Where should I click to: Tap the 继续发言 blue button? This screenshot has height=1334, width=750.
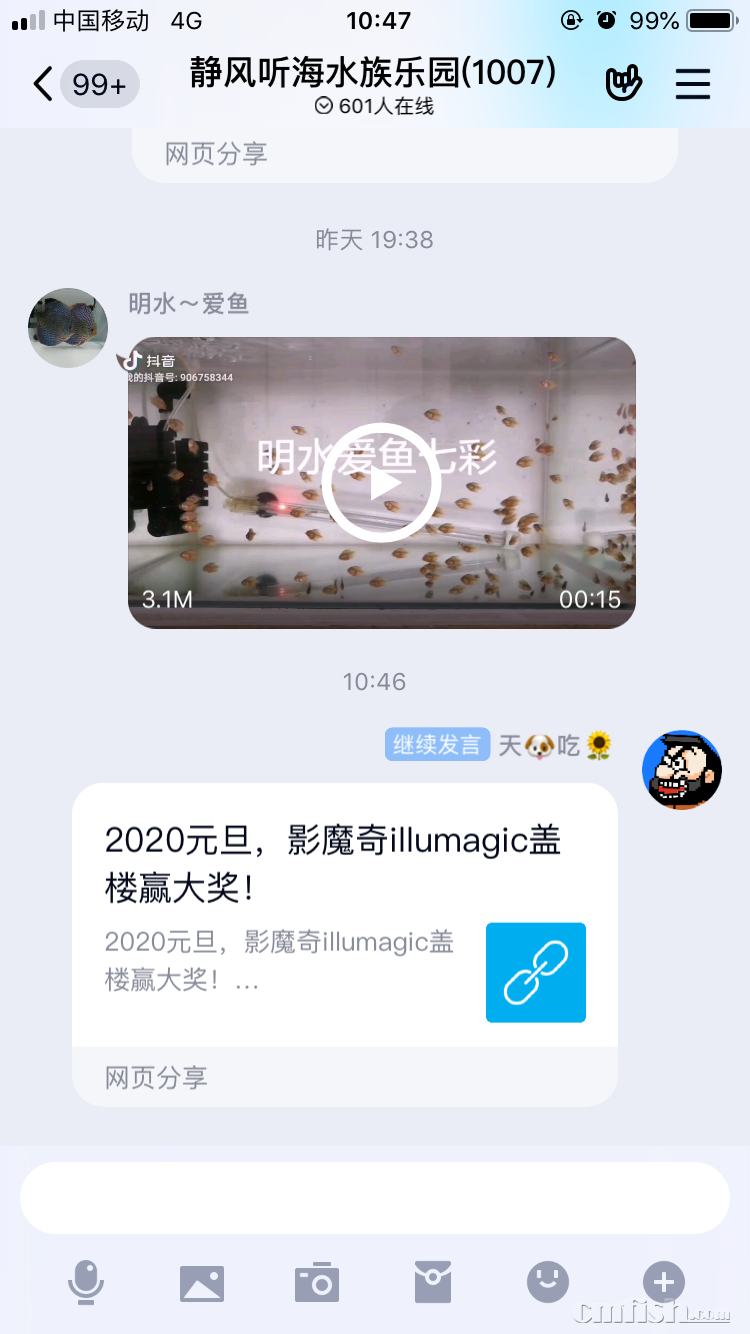coord(437,744)
